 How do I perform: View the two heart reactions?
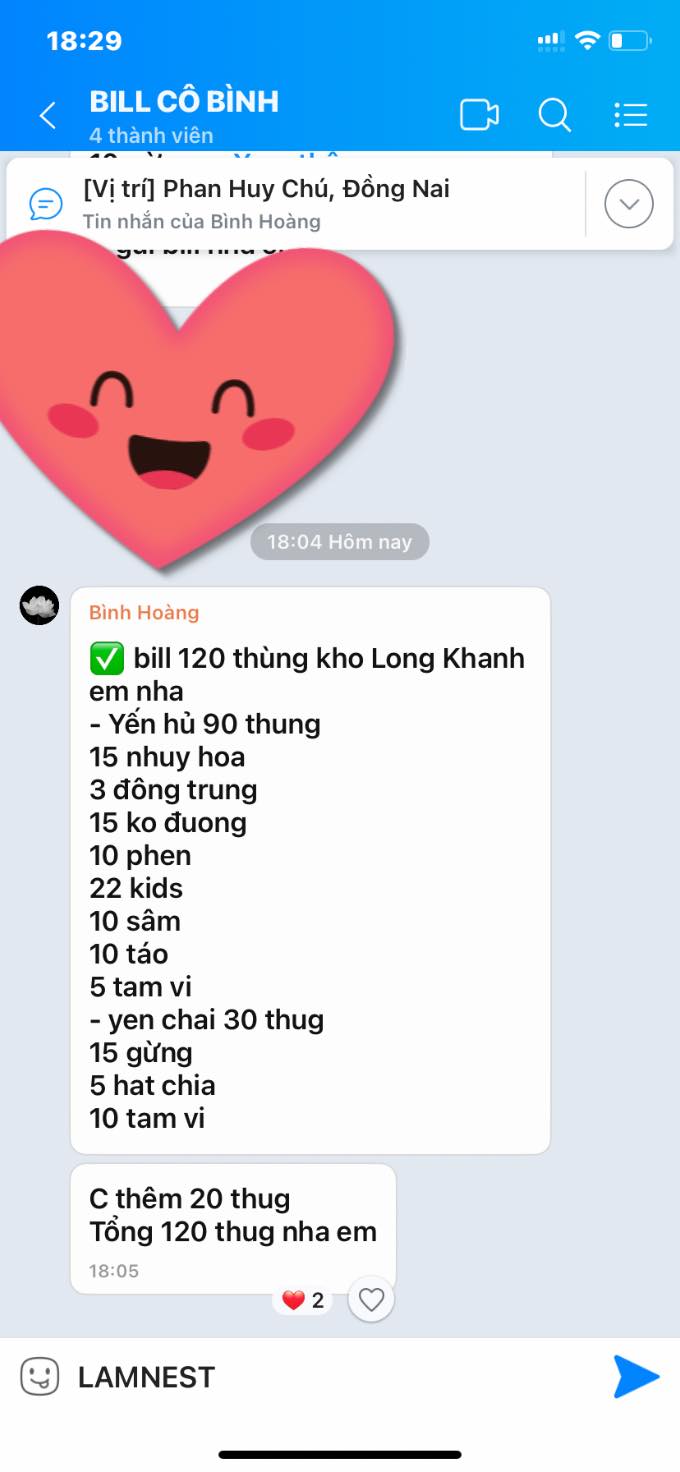point(303,1300)
